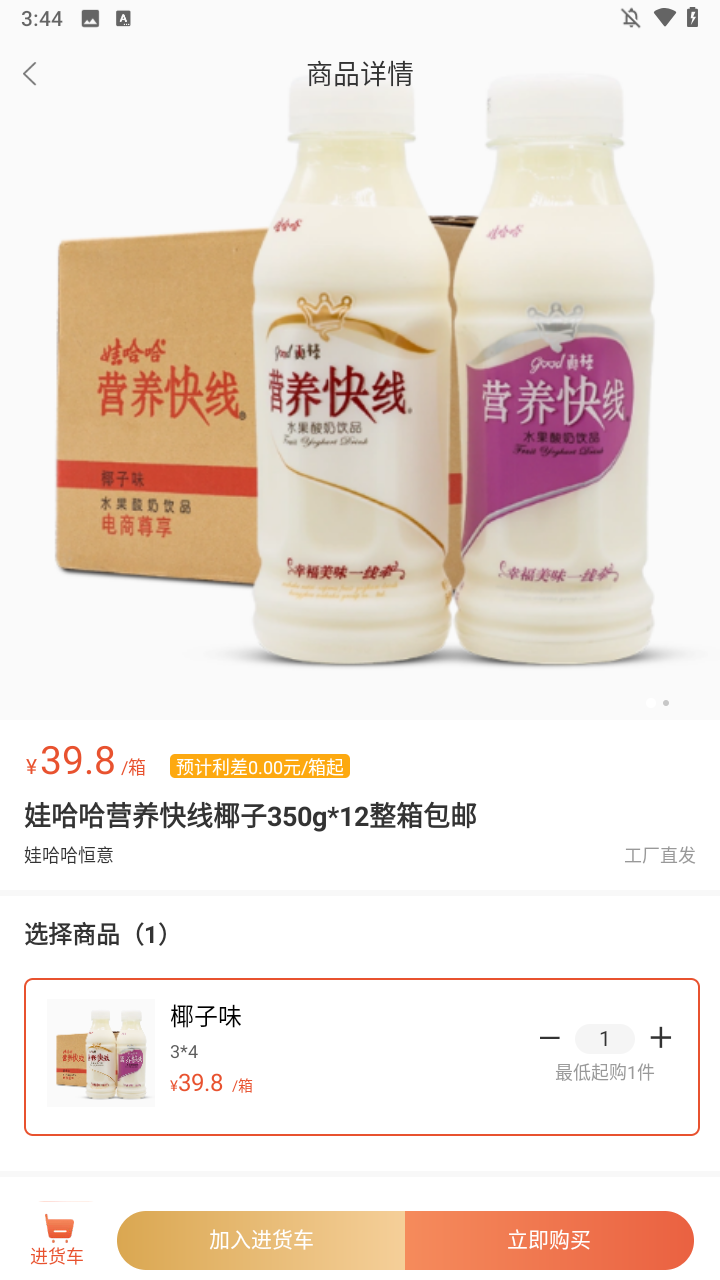Tap the screenshot icon in the status bar

coord(89,17)
